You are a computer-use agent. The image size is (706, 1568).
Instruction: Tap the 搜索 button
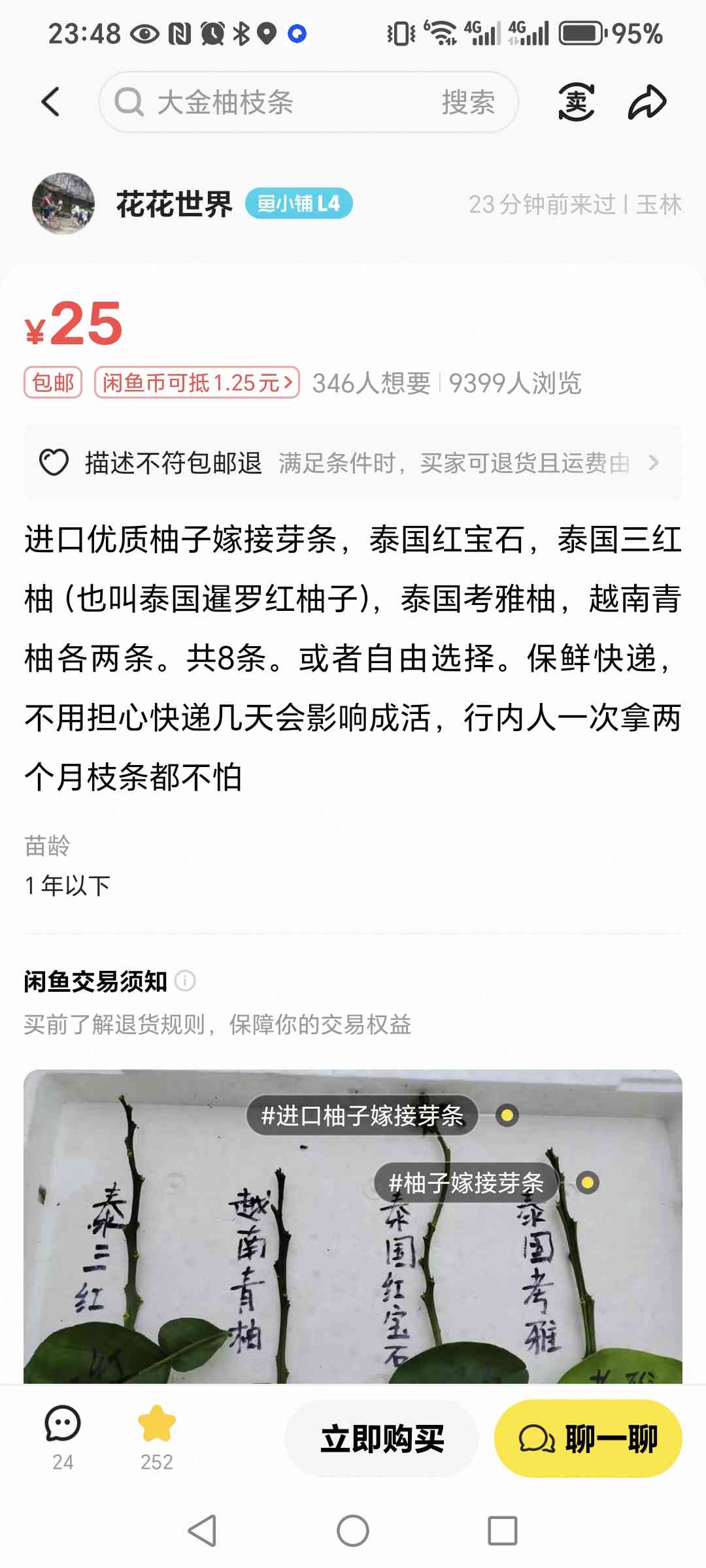coord(468,102)
